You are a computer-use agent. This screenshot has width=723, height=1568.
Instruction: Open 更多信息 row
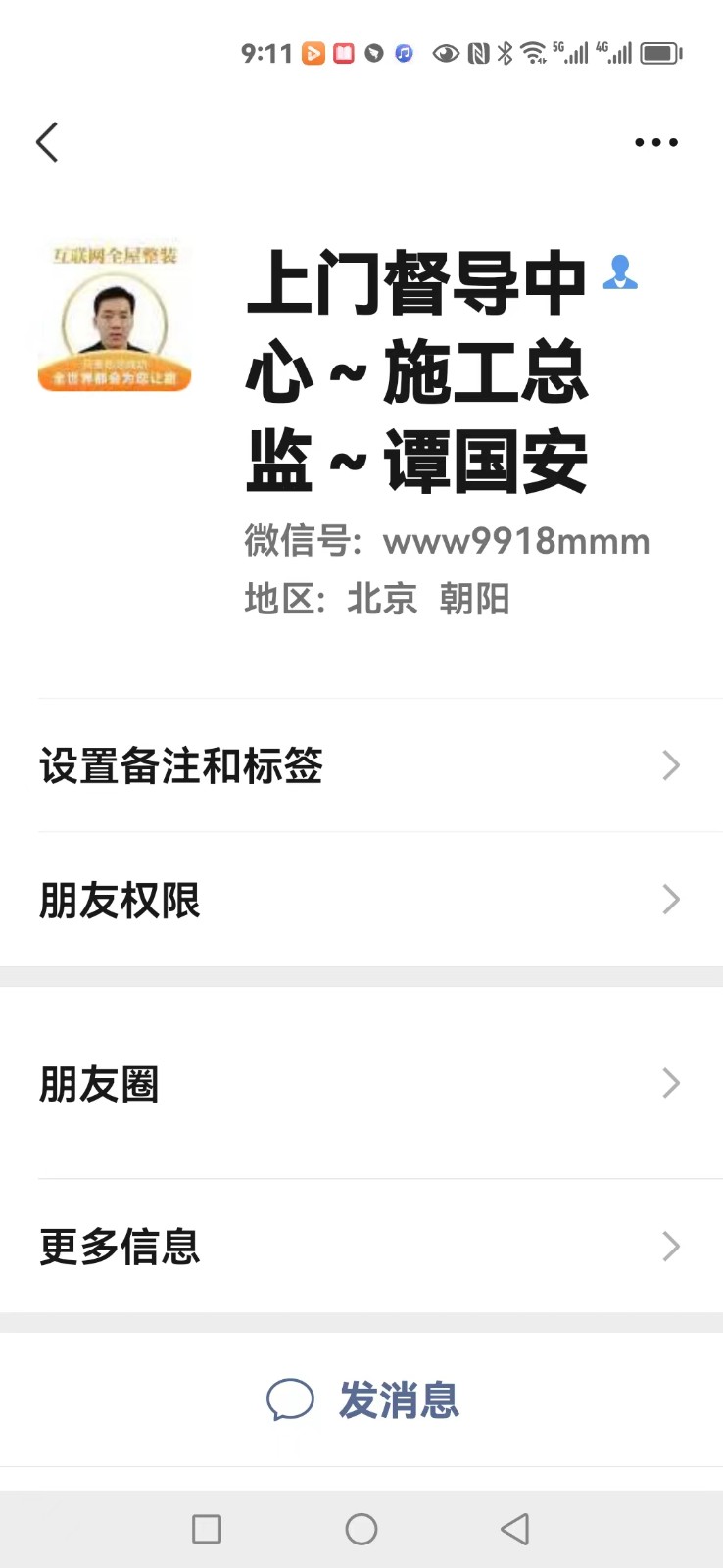(x=361, y=1247)
